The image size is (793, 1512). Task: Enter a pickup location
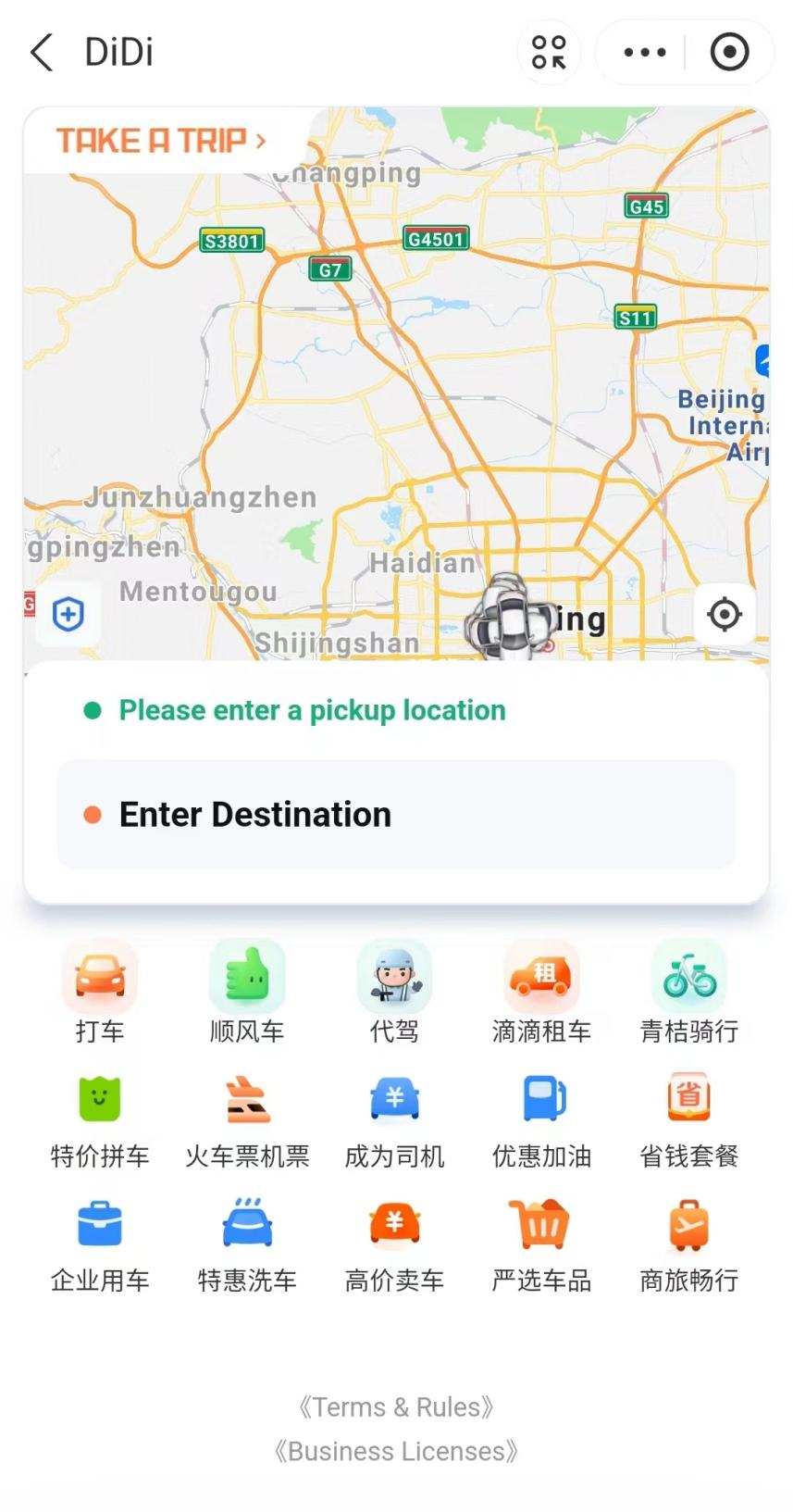(x=312, y=710)
